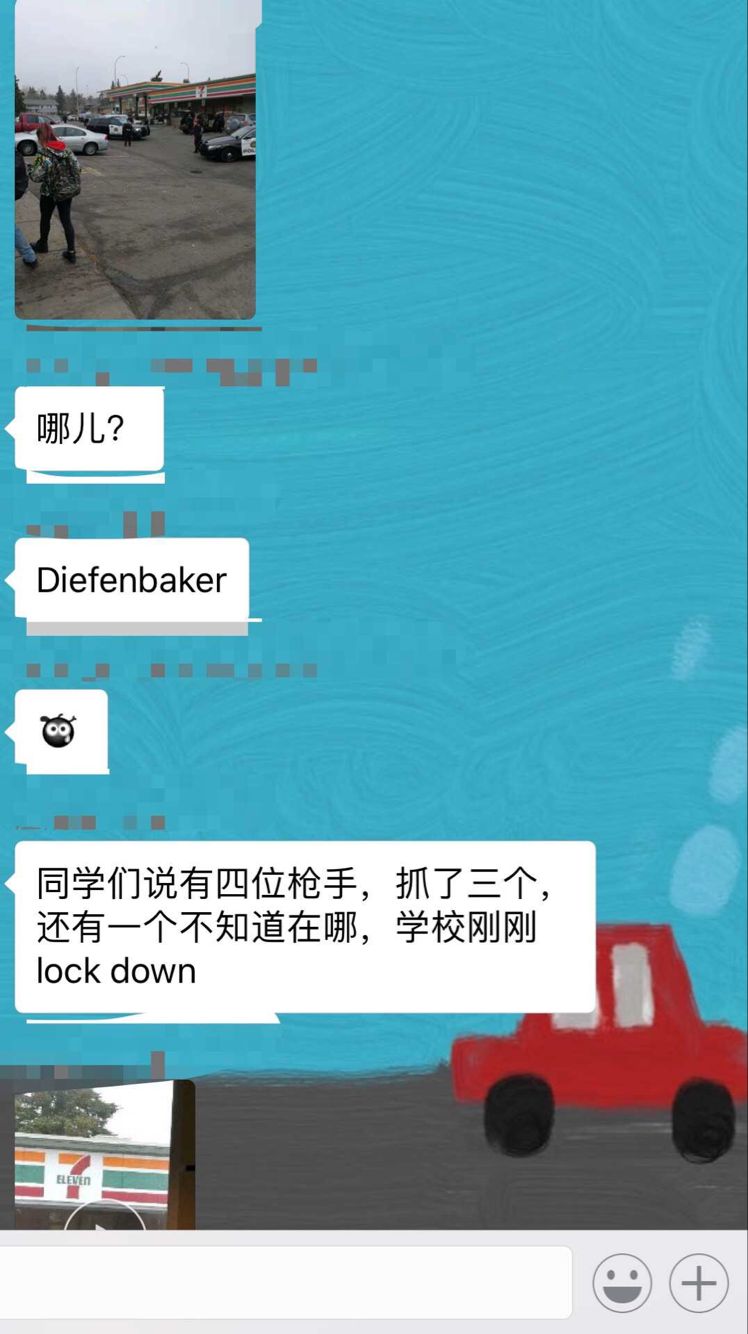Screen dimensions: 748x1334
Task: Open the emoji sticker picker
Action: (x=622, y=1282)
